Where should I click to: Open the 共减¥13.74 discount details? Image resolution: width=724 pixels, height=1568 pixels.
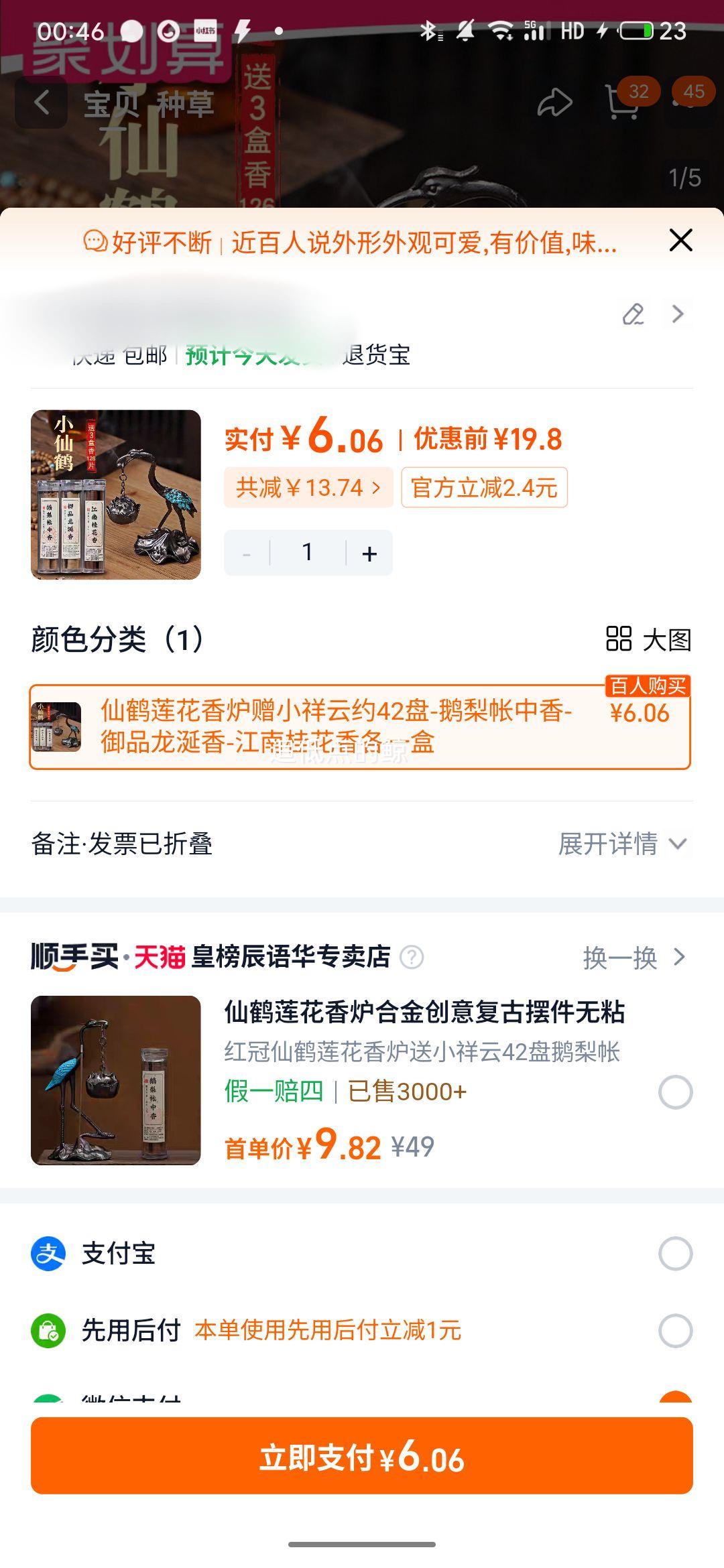[308, 488]
